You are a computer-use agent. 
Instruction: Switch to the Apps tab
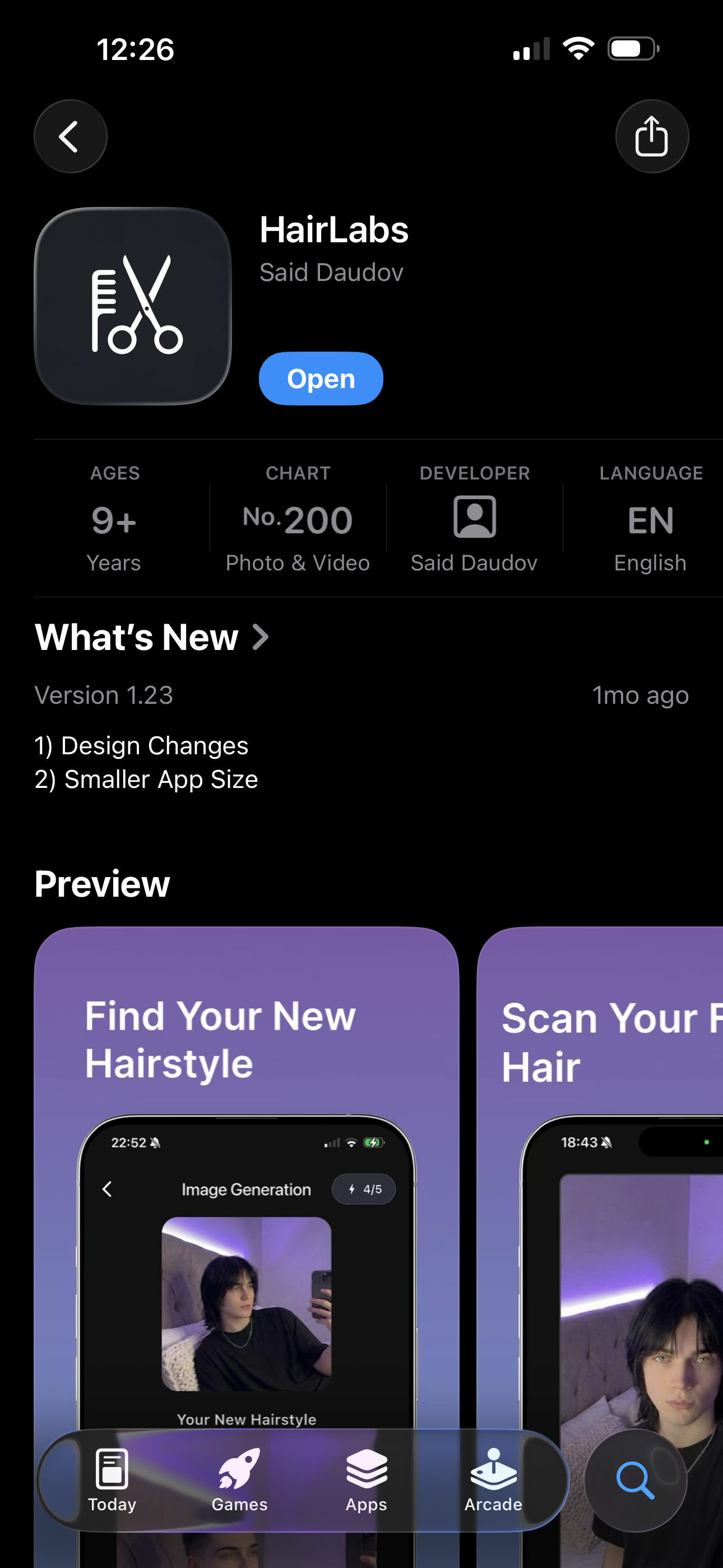click(x=366, y=1479)
